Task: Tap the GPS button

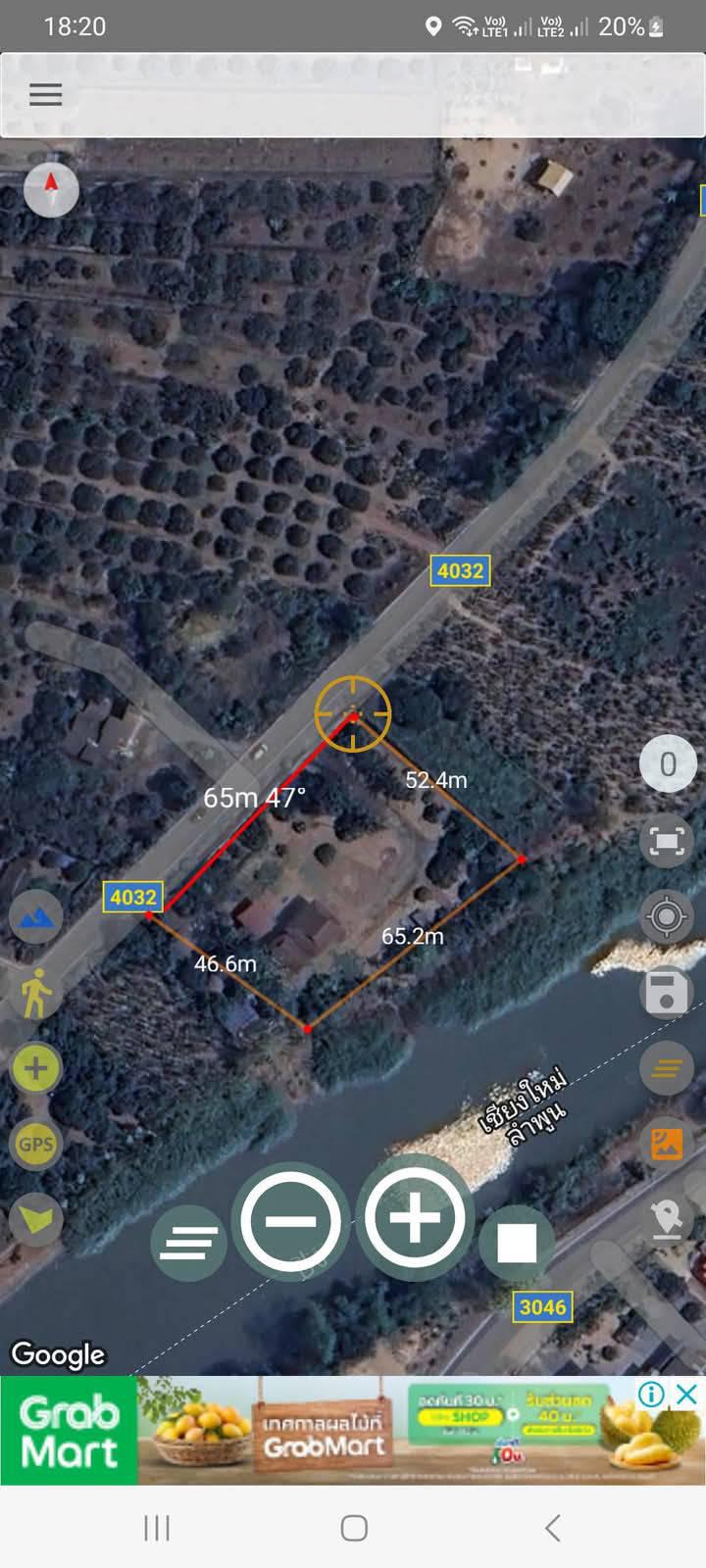Action: point(36,1144)
